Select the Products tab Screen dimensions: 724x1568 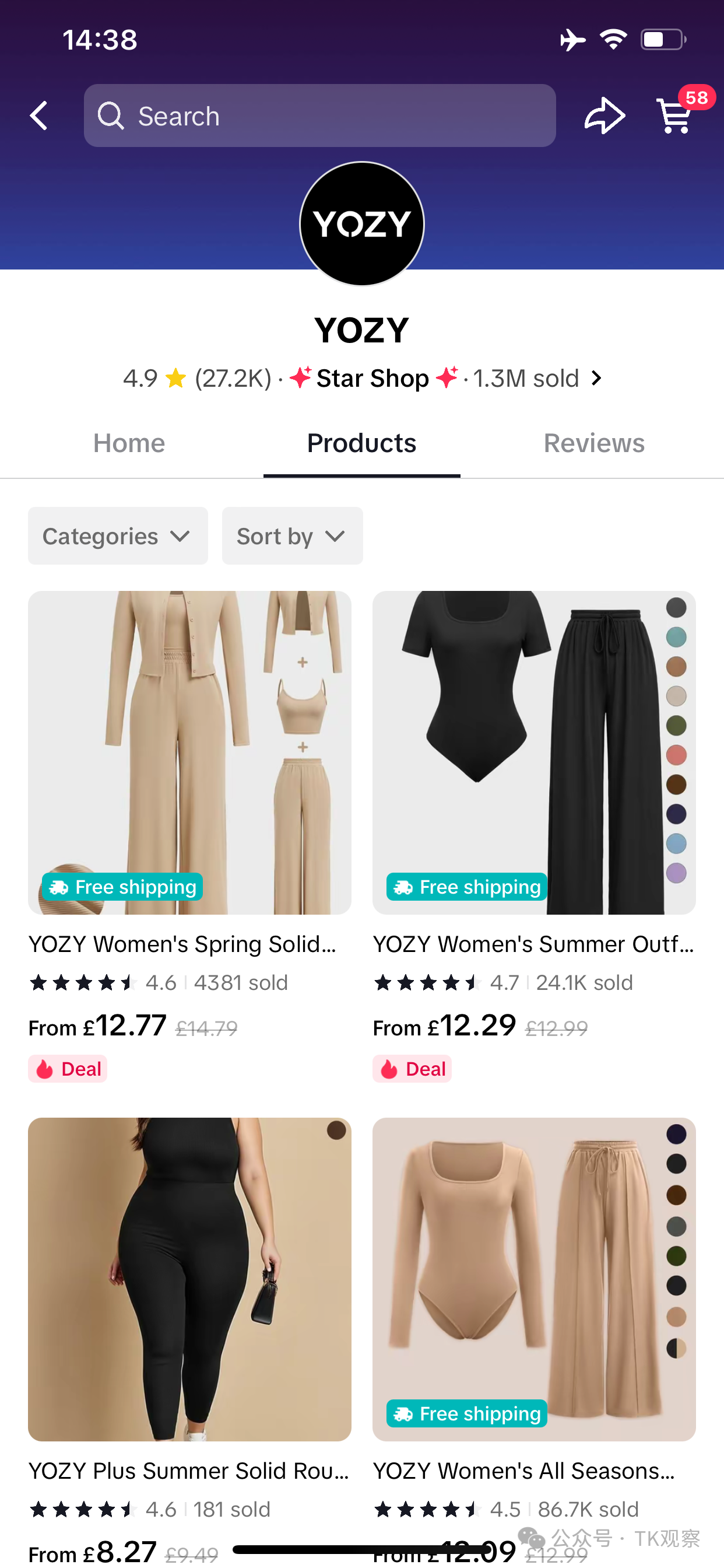point(361,443)
